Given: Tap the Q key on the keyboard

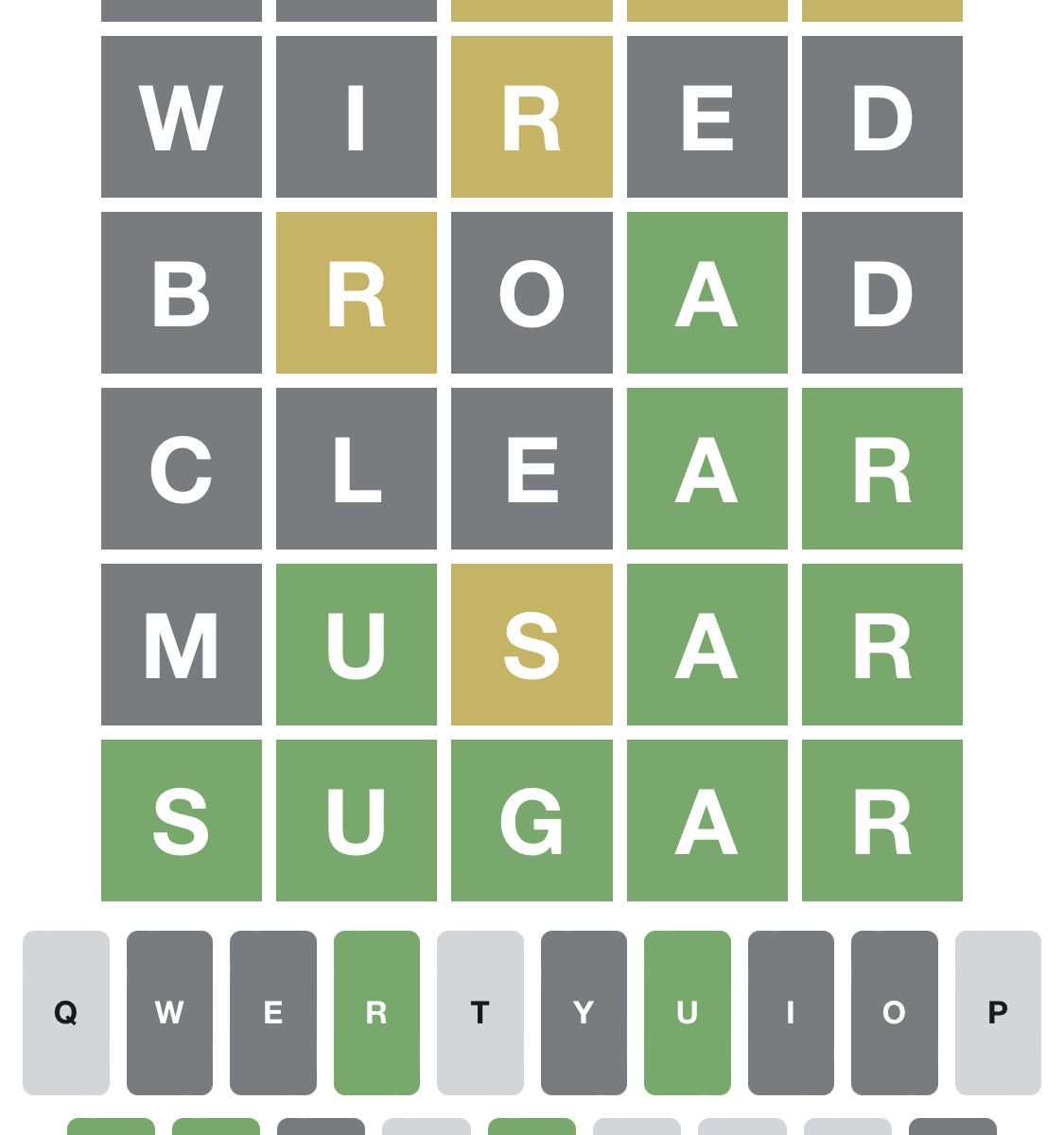Looking at the screenshot, I should pos(66,1012).
